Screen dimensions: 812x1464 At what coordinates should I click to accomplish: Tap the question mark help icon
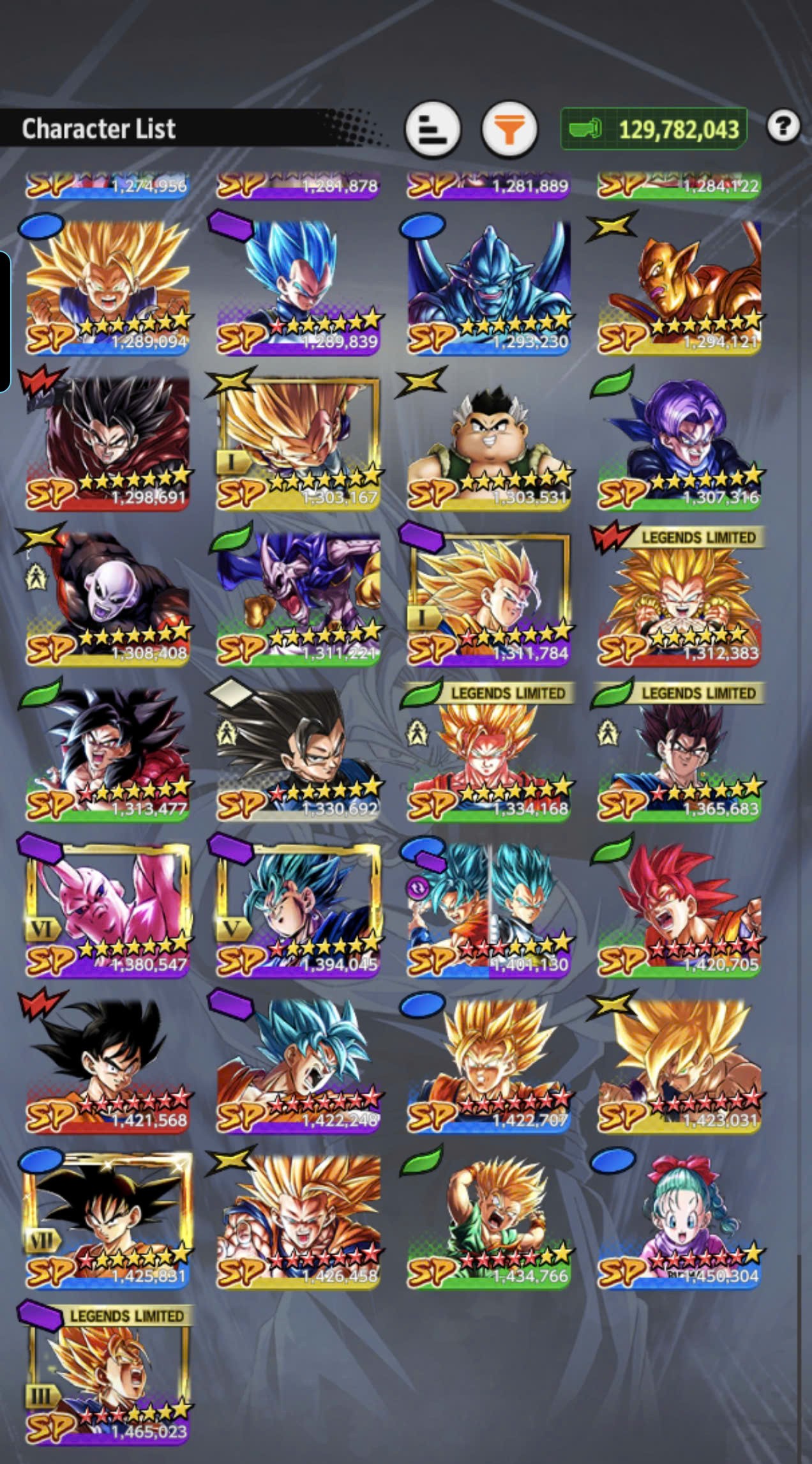783,126
